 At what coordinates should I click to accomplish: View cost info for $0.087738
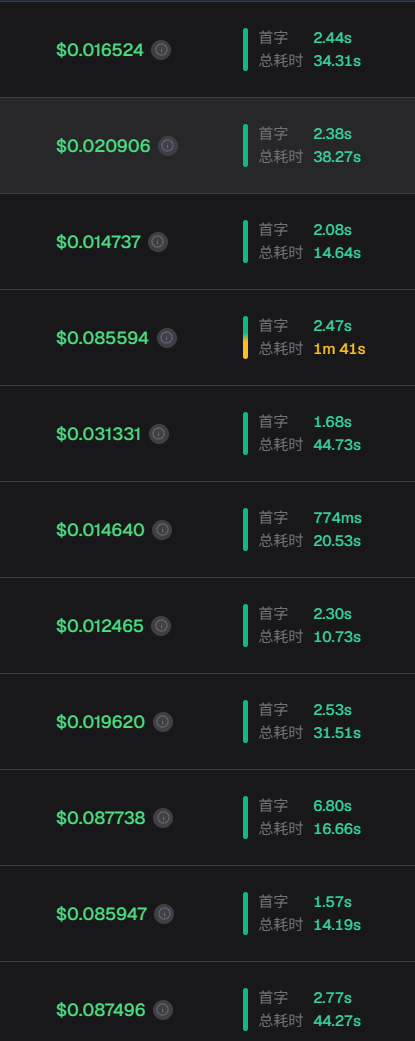pos(163,818)
